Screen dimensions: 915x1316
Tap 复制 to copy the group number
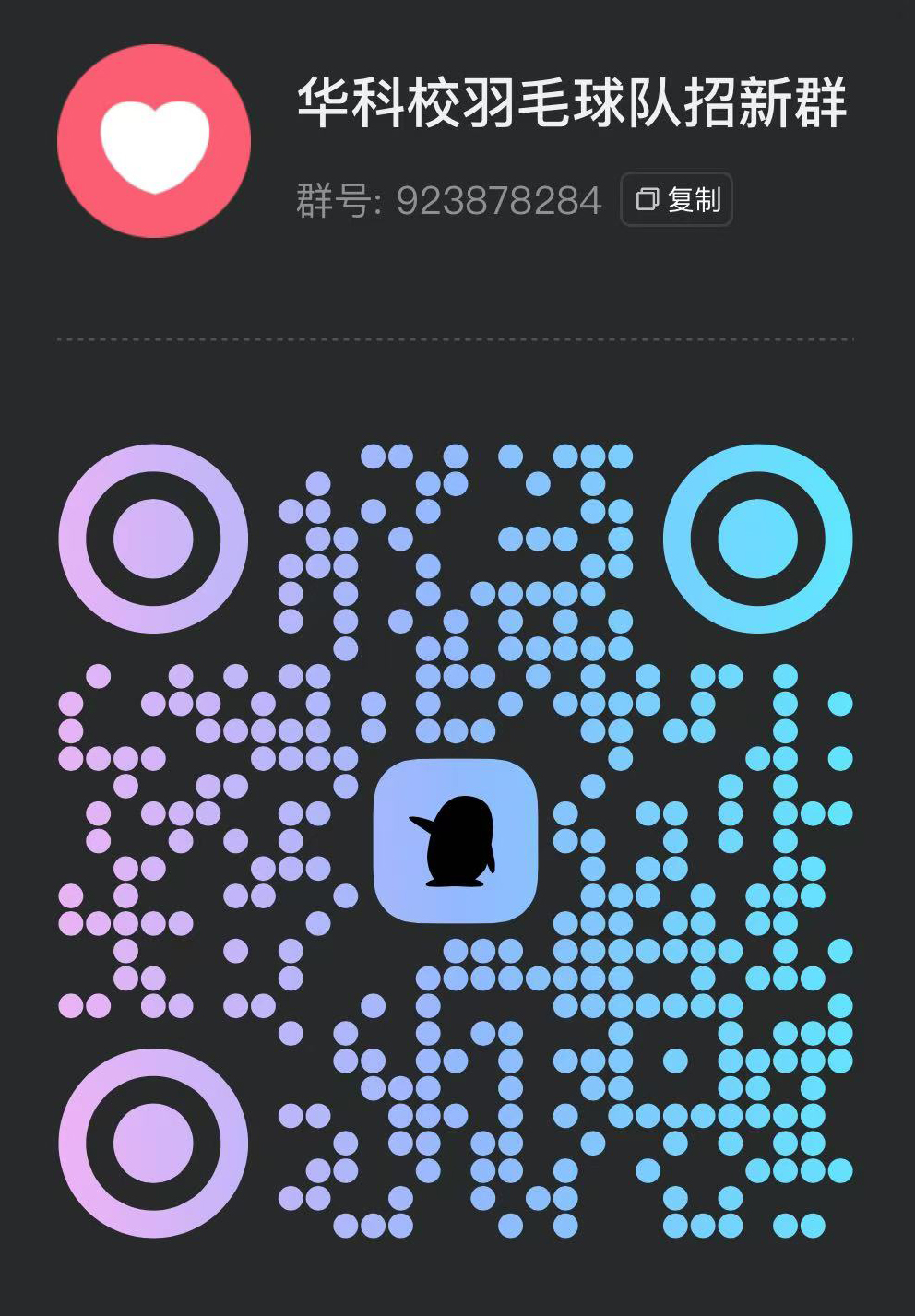click(x=677, y=199)
